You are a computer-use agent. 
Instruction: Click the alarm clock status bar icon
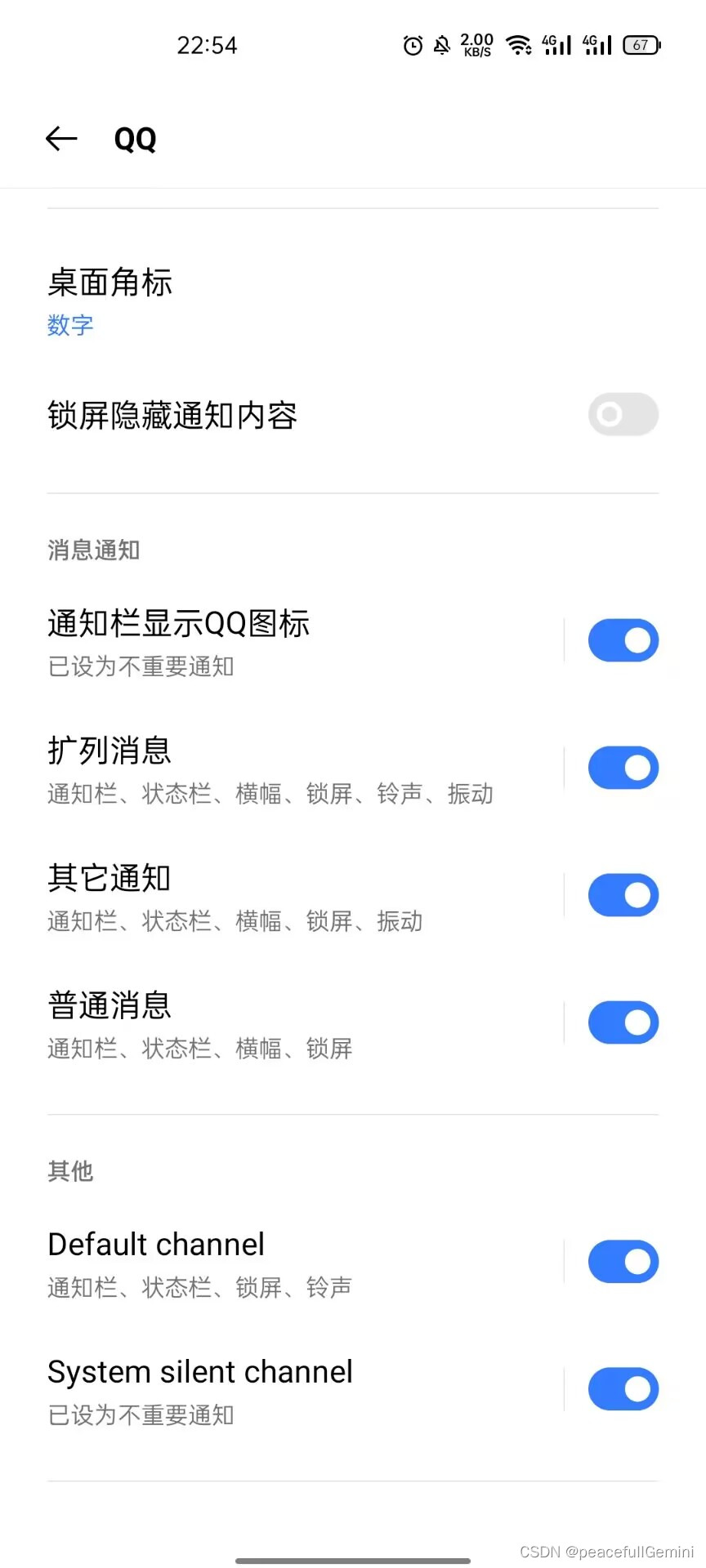coord(411,45)
